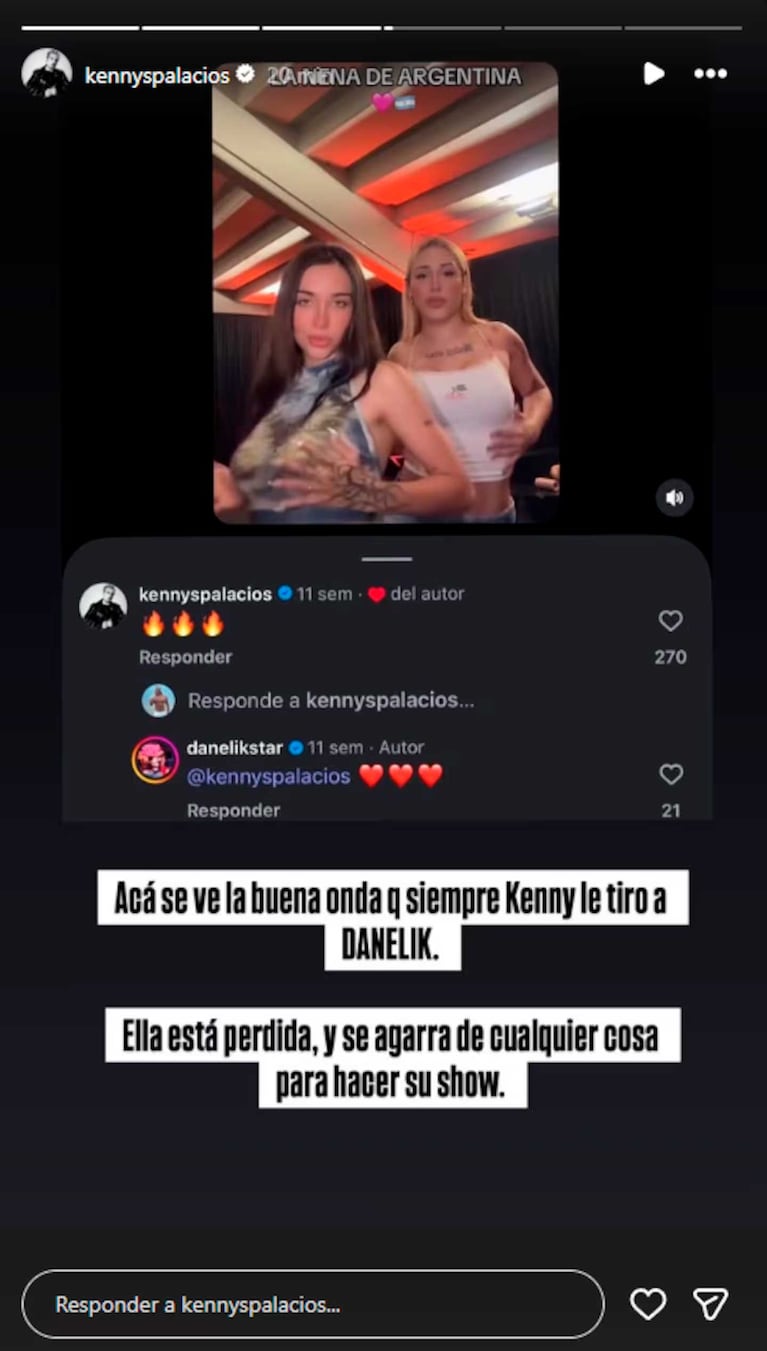
Task: Click the verified badge next to kennyspalacios
Action: point(246,73)
